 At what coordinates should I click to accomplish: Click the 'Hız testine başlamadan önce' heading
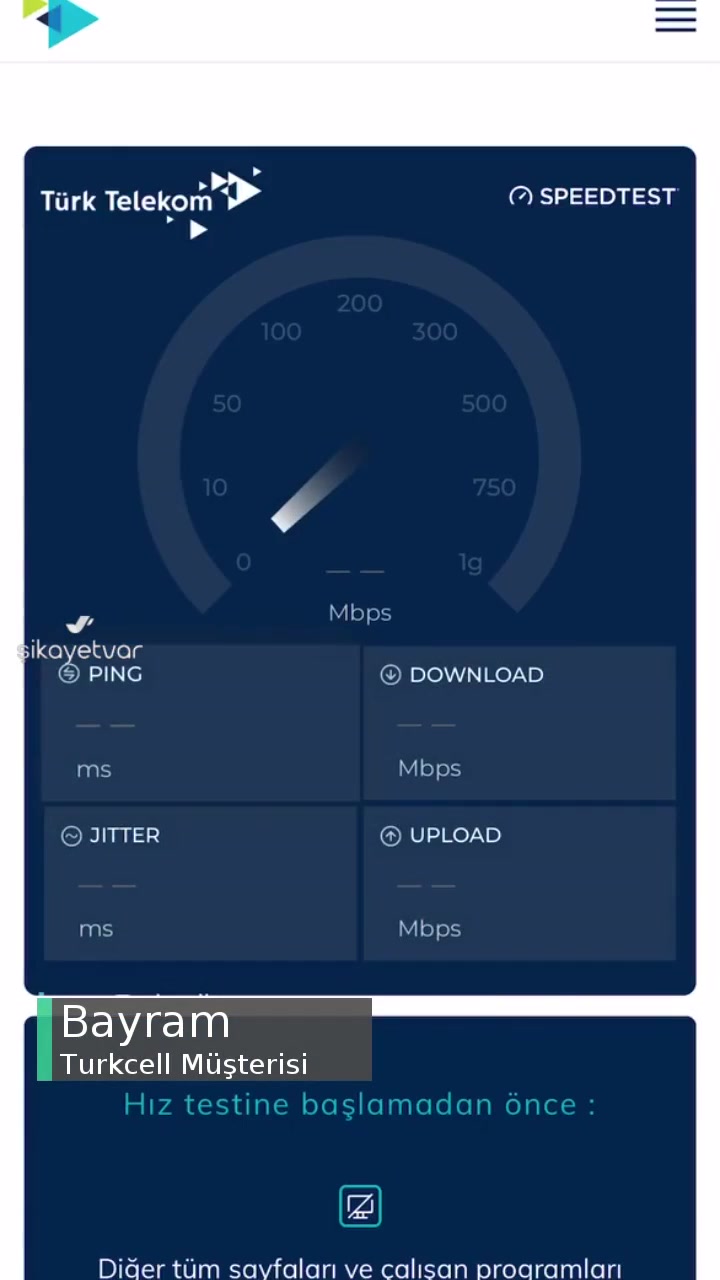[359, 1104]
